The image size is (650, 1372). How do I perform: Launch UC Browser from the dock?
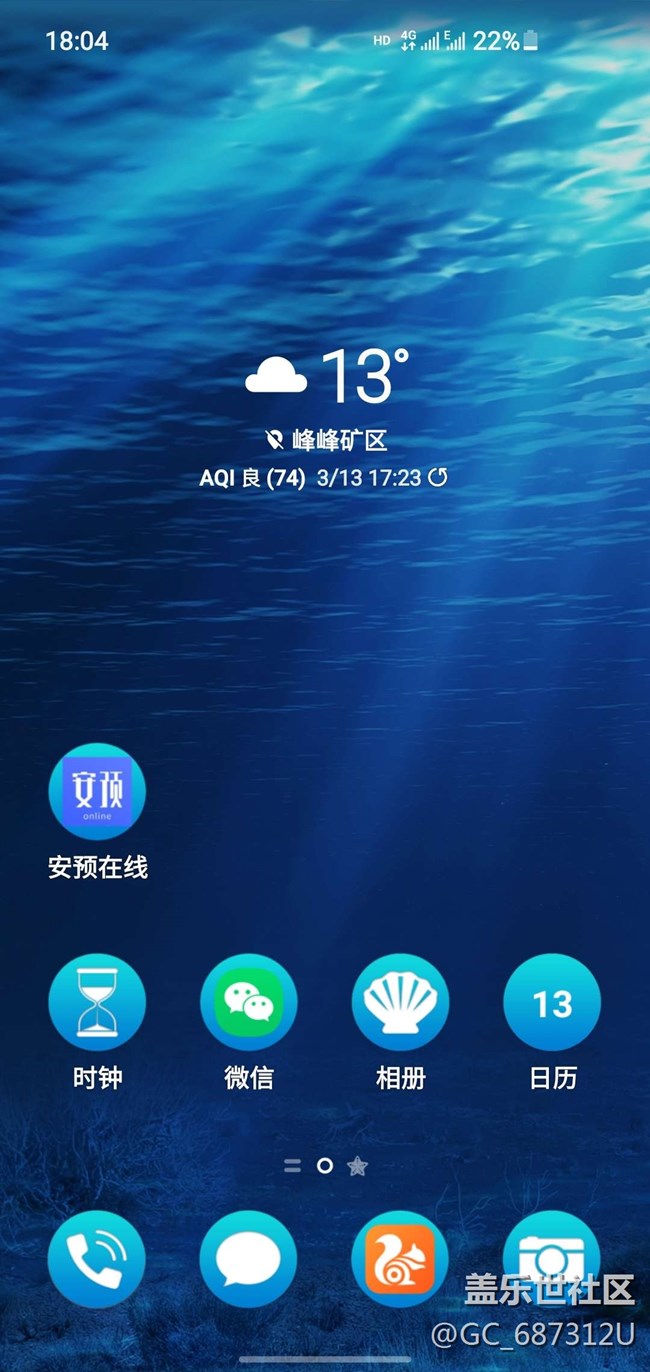(x=400, y=1259)
